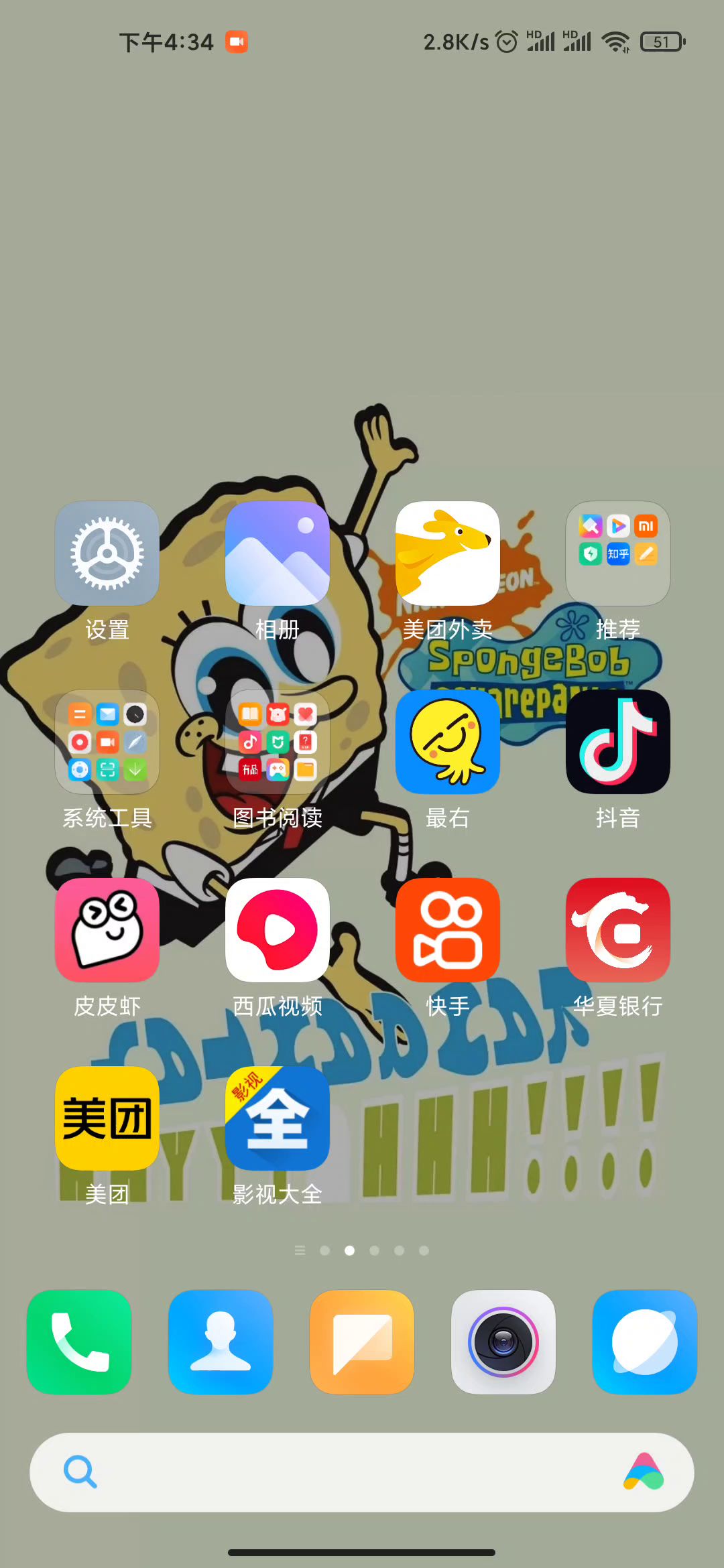
Task: Open 华夏银行 banking app
Action: click(x=617, y=930)
